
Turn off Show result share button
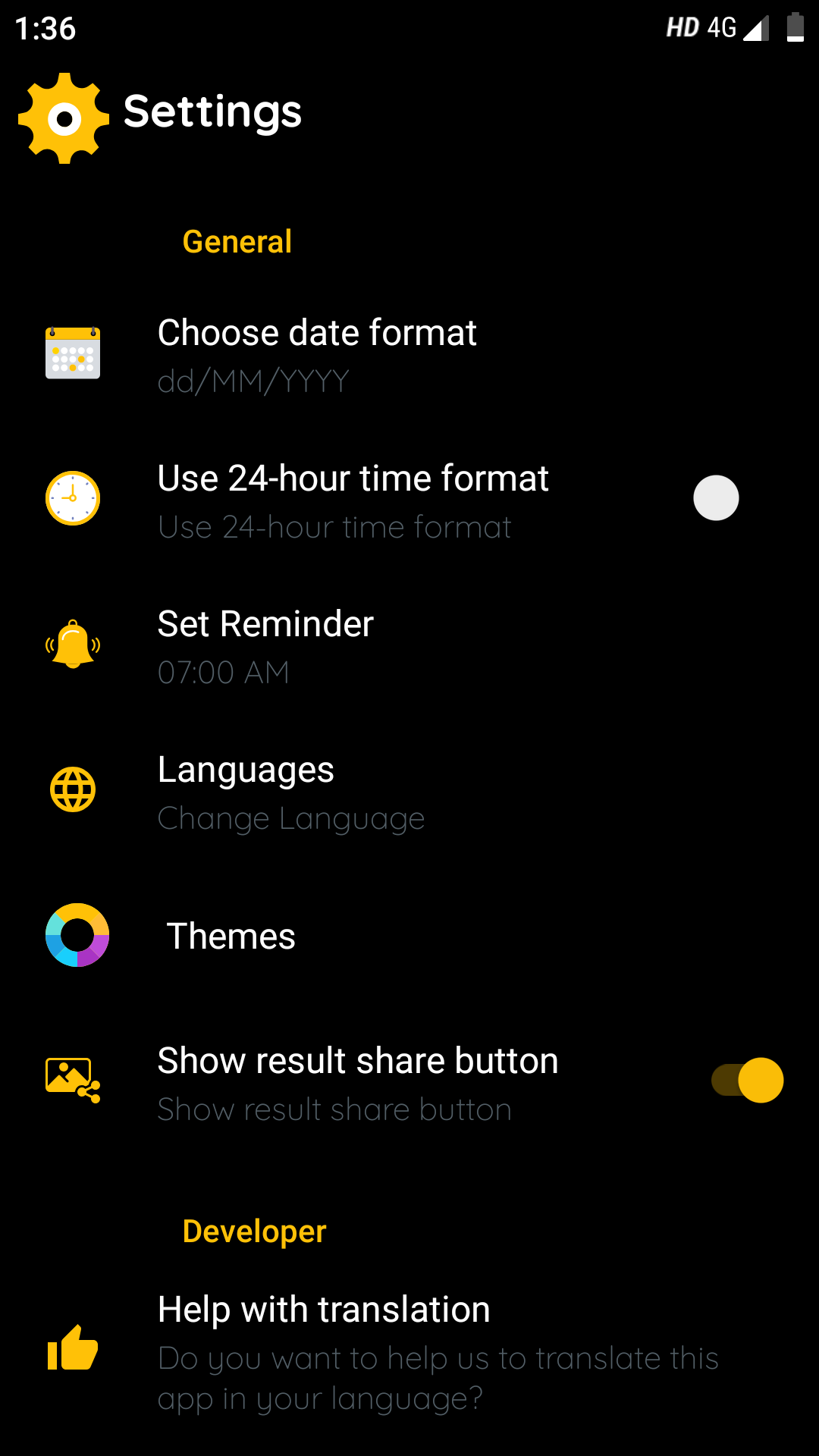click(747, 1081)
